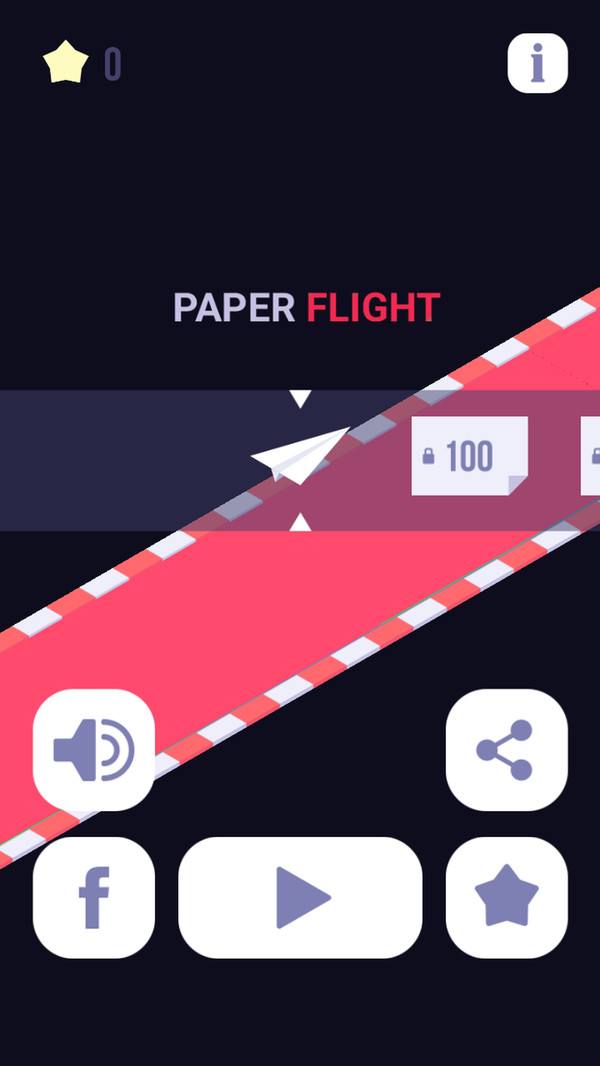600x1066 pixels.
Task: Start the game with the play button
Action: [300, 897]
